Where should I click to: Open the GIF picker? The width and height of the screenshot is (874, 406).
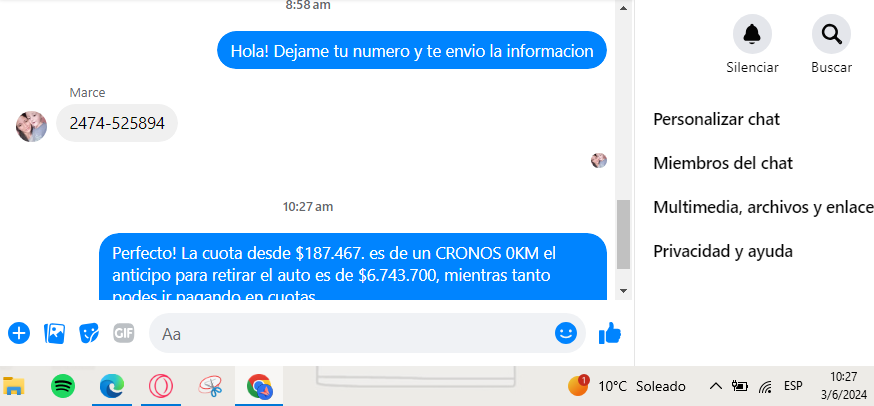(124, 333)
